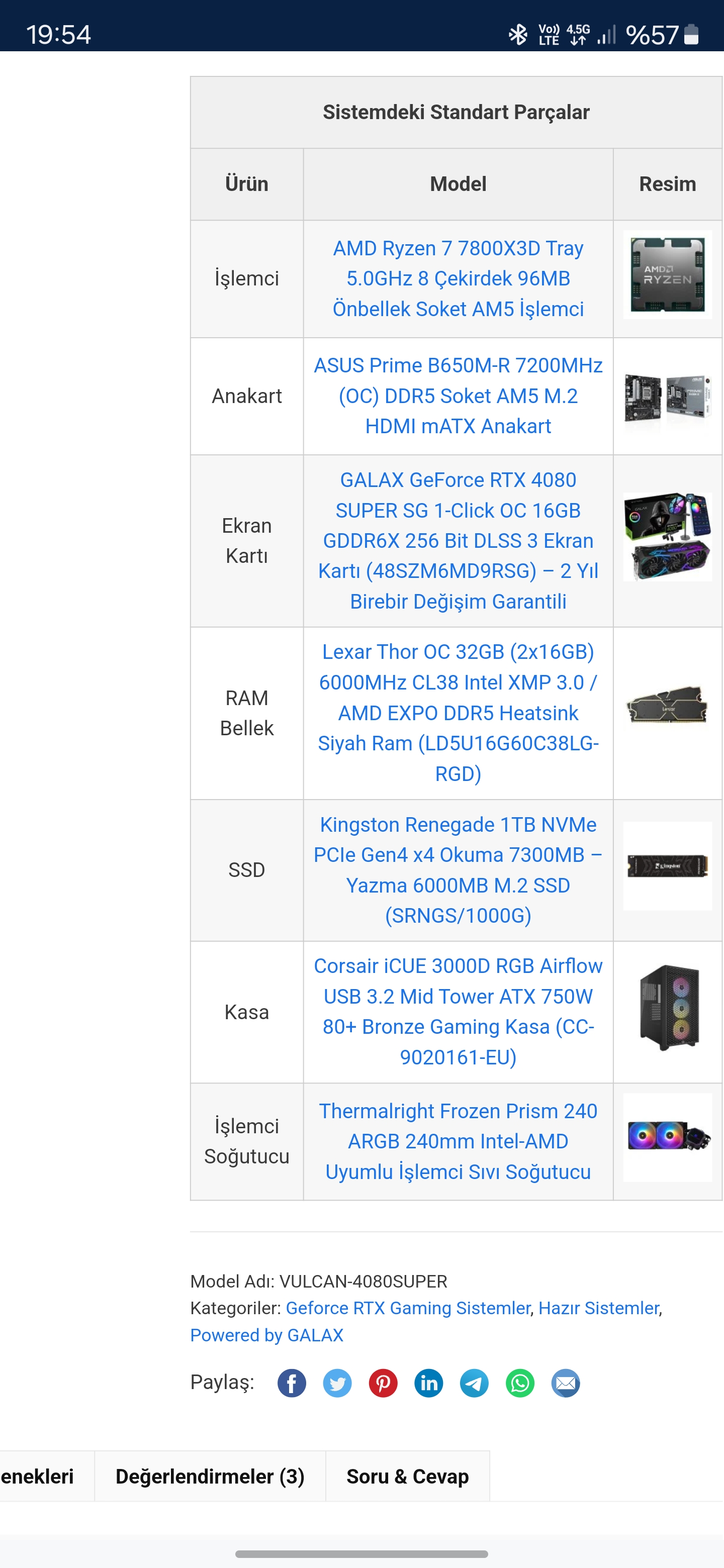Open the Lexar Thor OC 32GB RAM link
The width and height of the screenshot is (724, 1568).
point(458,712)
